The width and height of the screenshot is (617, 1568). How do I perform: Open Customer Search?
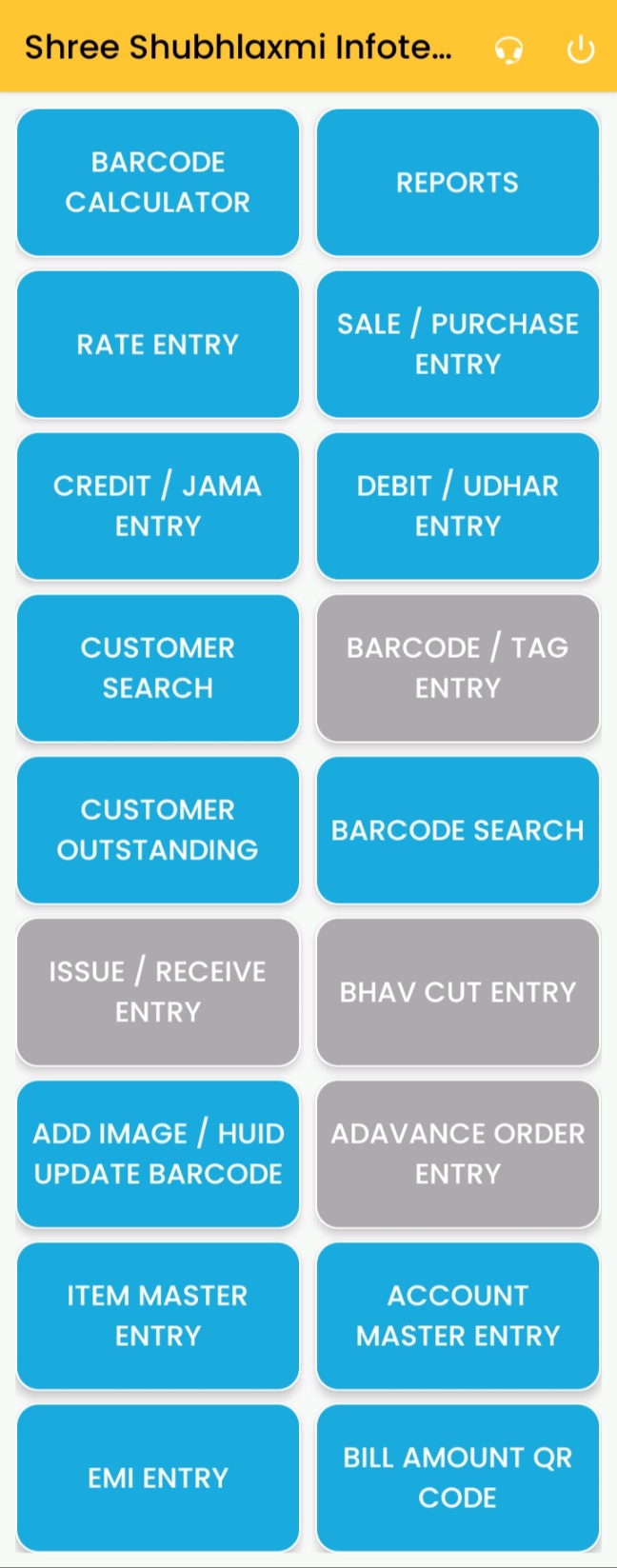tap(158, 667)
